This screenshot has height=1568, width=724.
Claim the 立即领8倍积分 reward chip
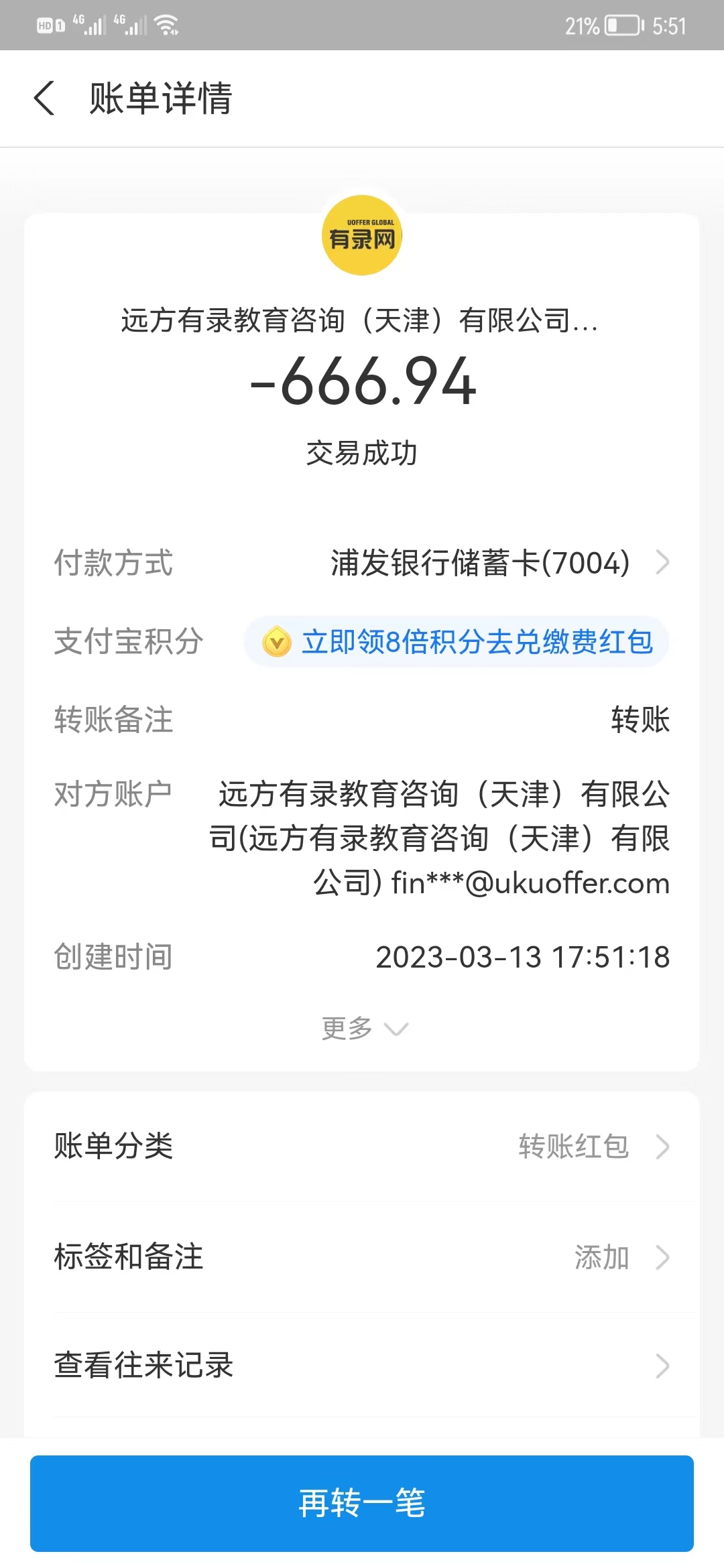click(457, 642)
